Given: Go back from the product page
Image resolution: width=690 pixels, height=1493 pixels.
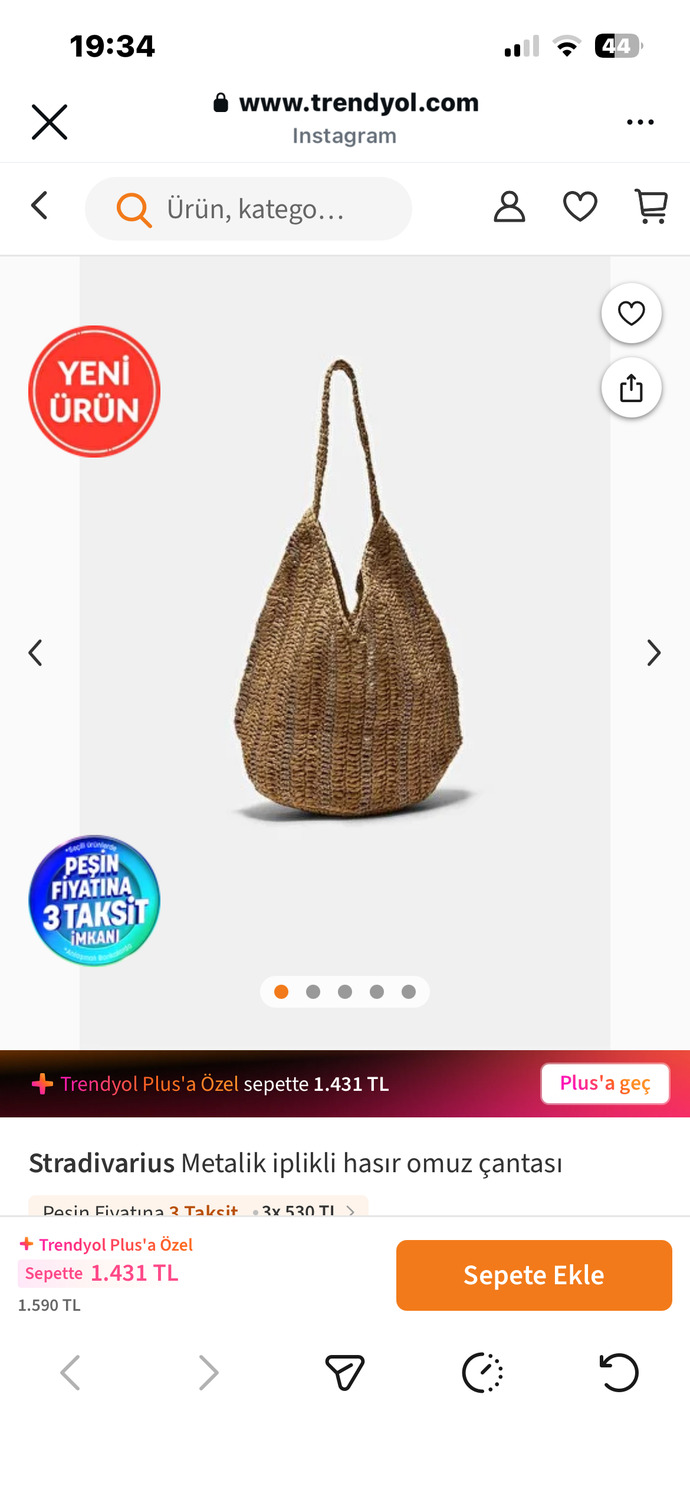Looking at the screenshot, I should (39, 206).
